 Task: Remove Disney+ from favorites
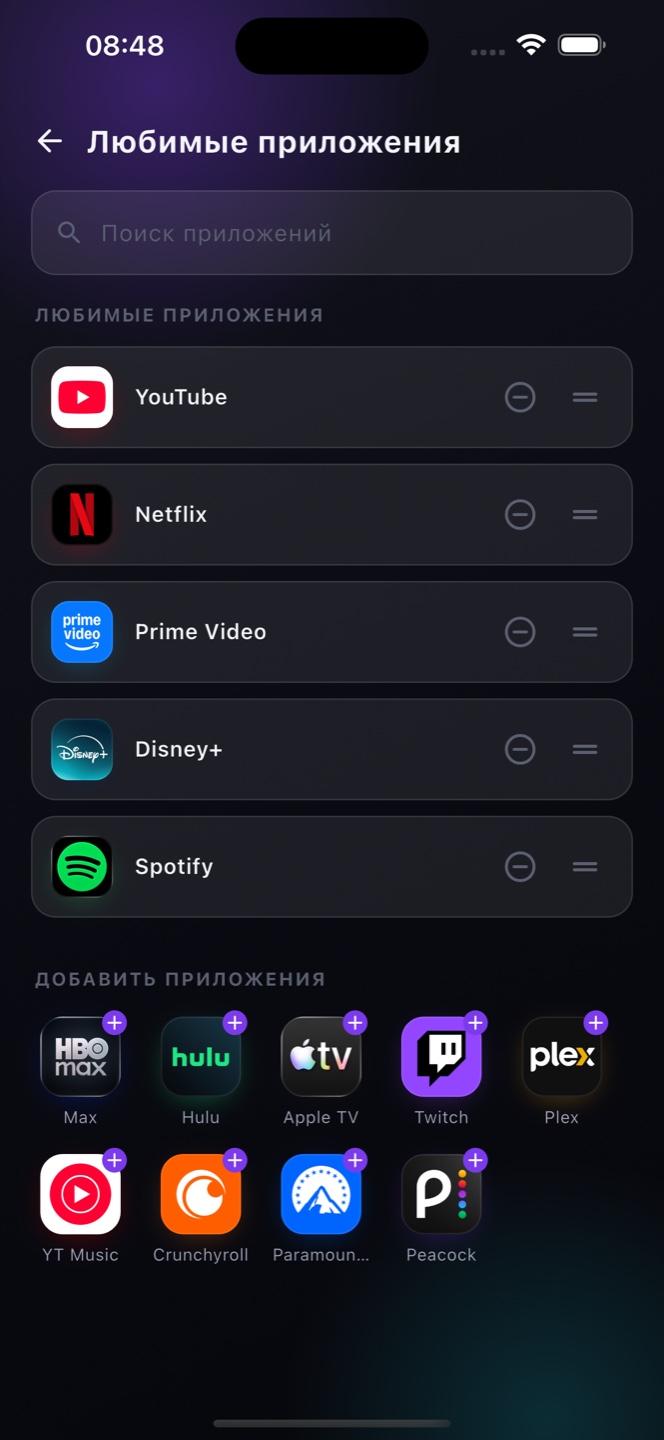click(520, 749)
